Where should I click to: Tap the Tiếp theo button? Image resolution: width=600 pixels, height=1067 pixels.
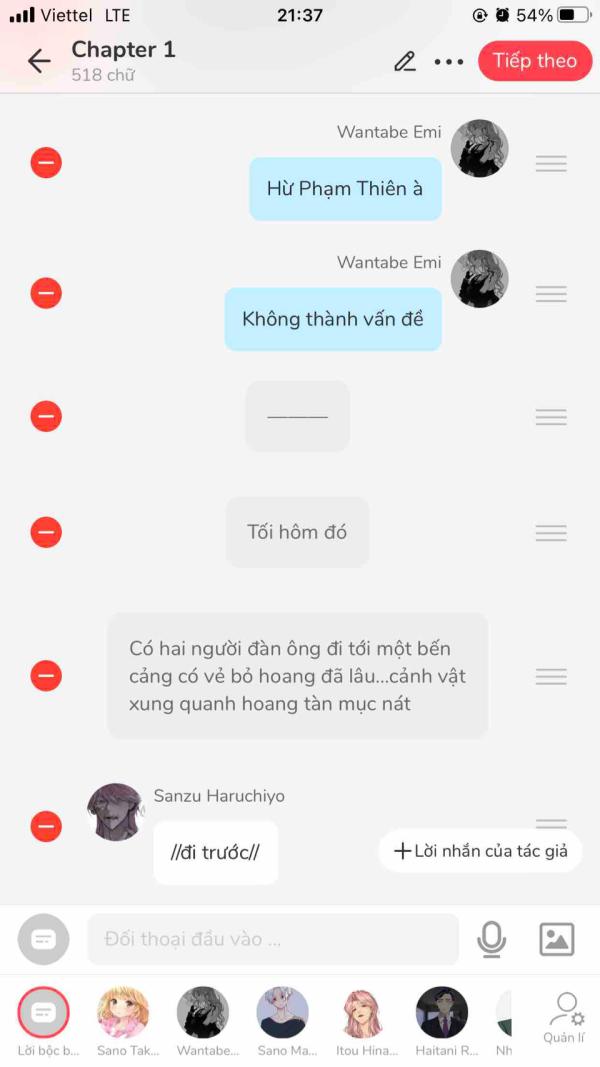coord(534,61)
